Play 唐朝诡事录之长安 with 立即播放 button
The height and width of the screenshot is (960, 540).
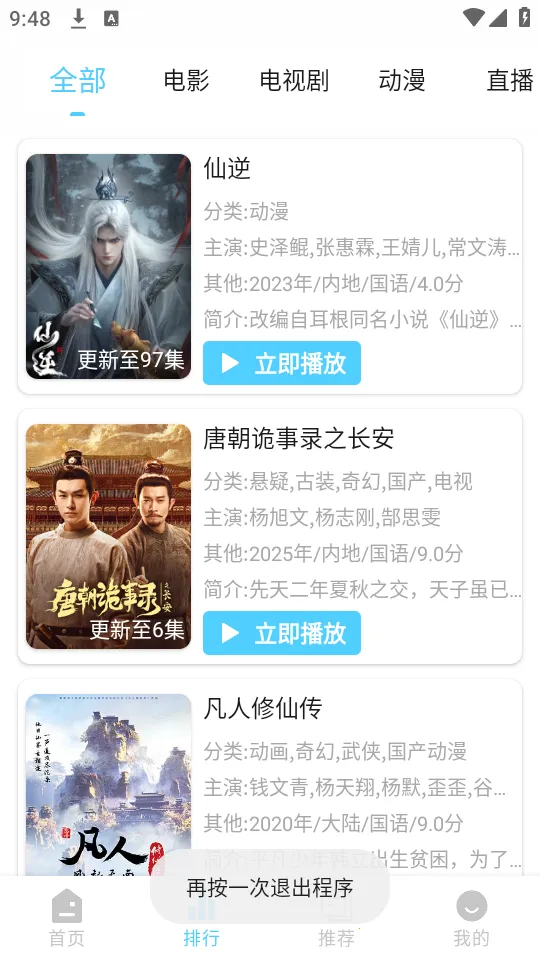282,633
